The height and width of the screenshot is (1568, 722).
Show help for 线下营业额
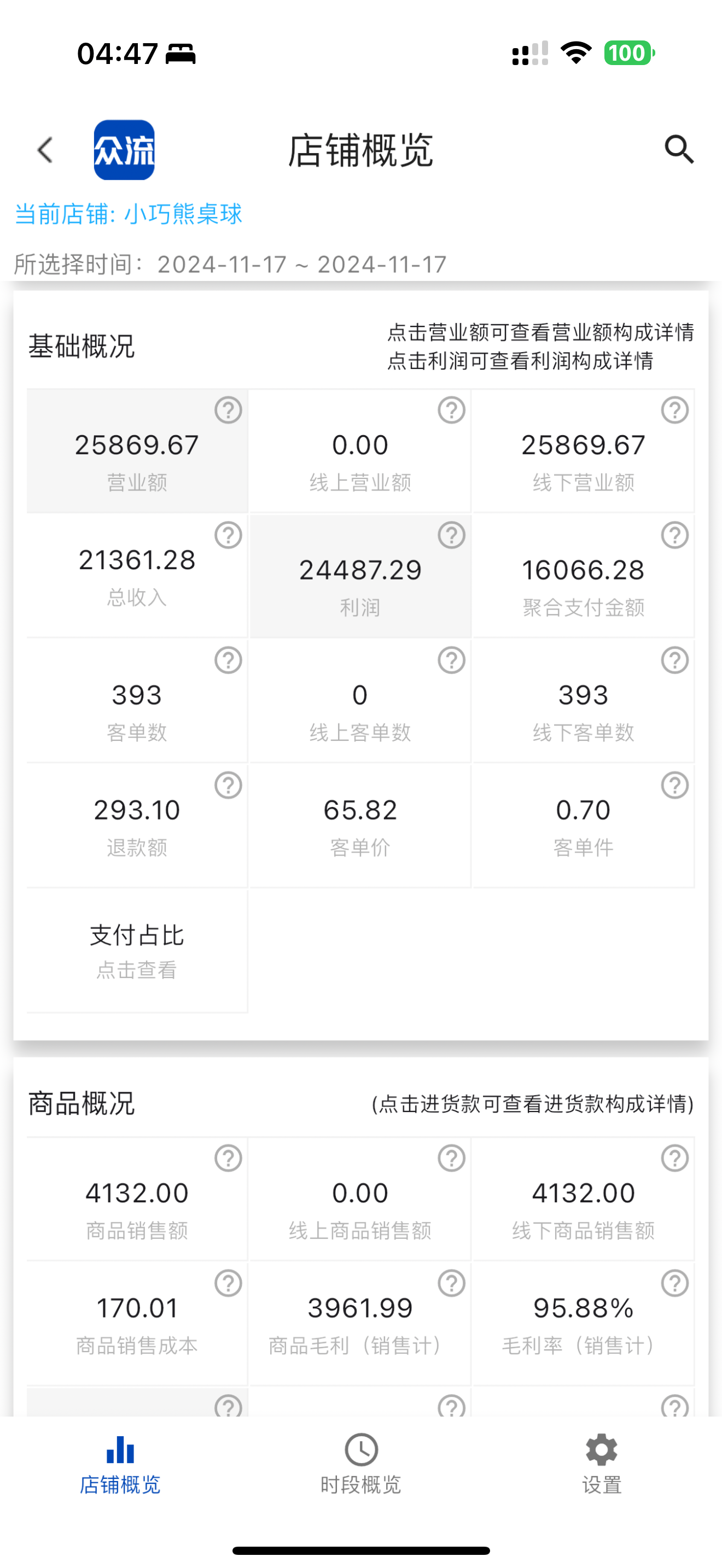tap(674, 410)
